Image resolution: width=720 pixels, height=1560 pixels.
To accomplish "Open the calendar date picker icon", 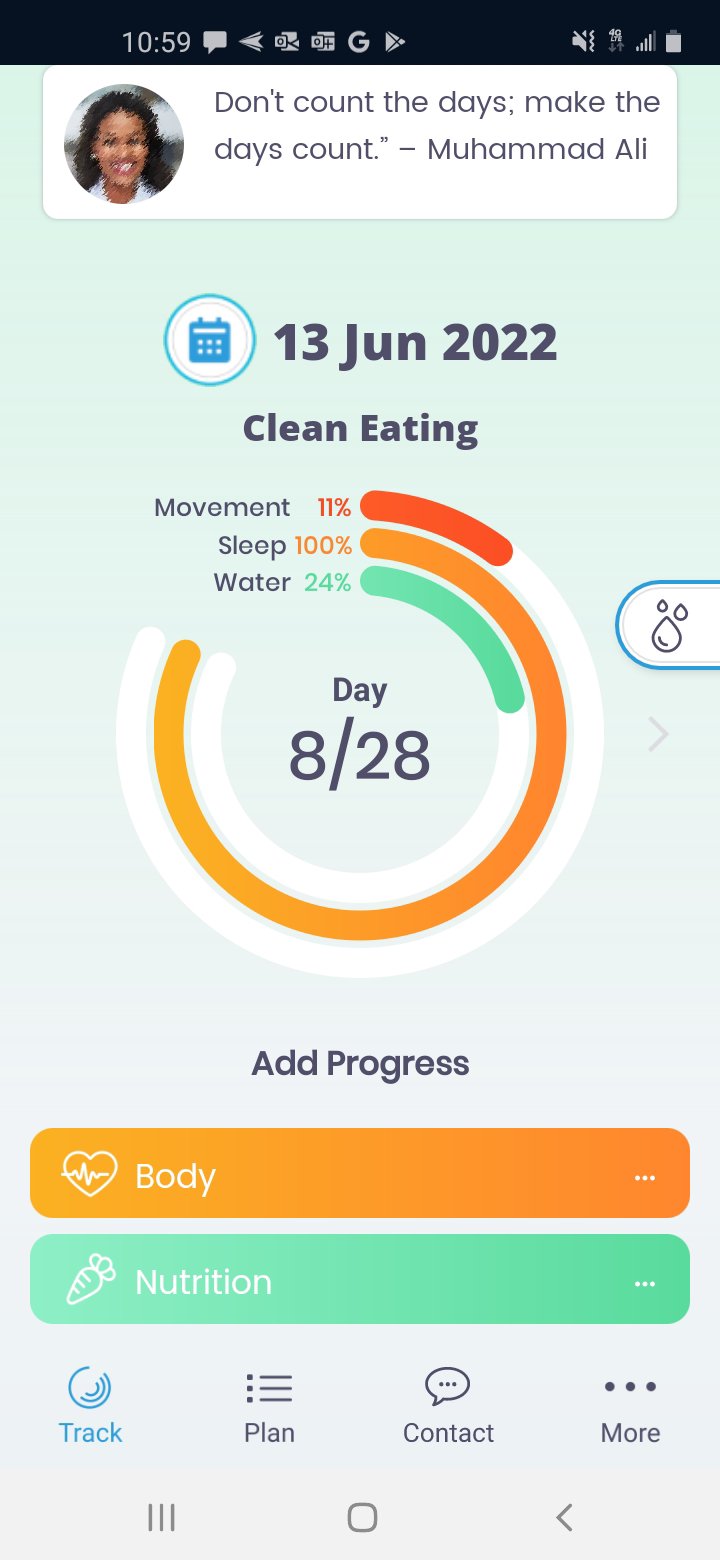I will 210,341.
